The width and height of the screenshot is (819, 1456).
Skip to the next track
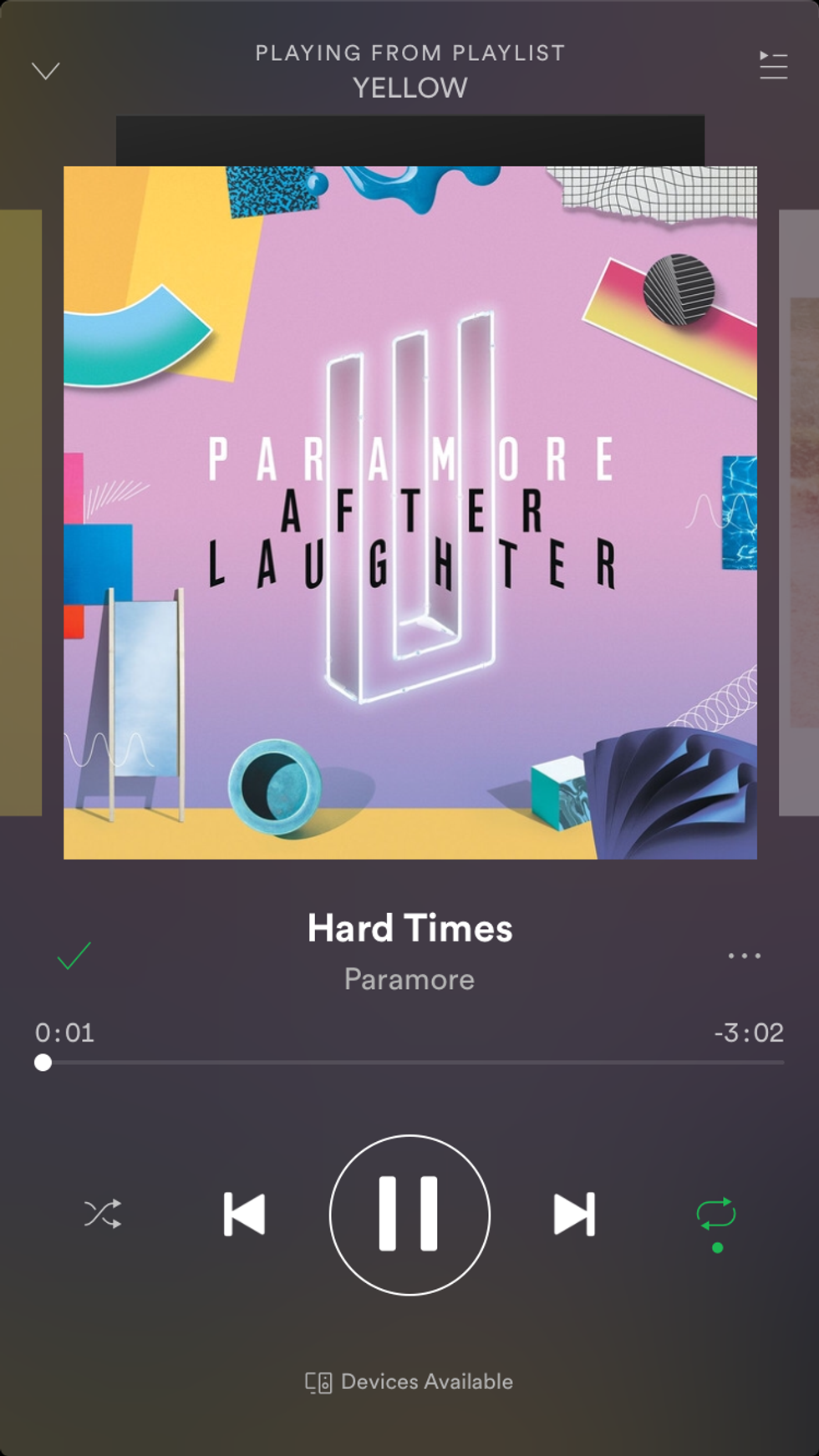click(574, 1214)
